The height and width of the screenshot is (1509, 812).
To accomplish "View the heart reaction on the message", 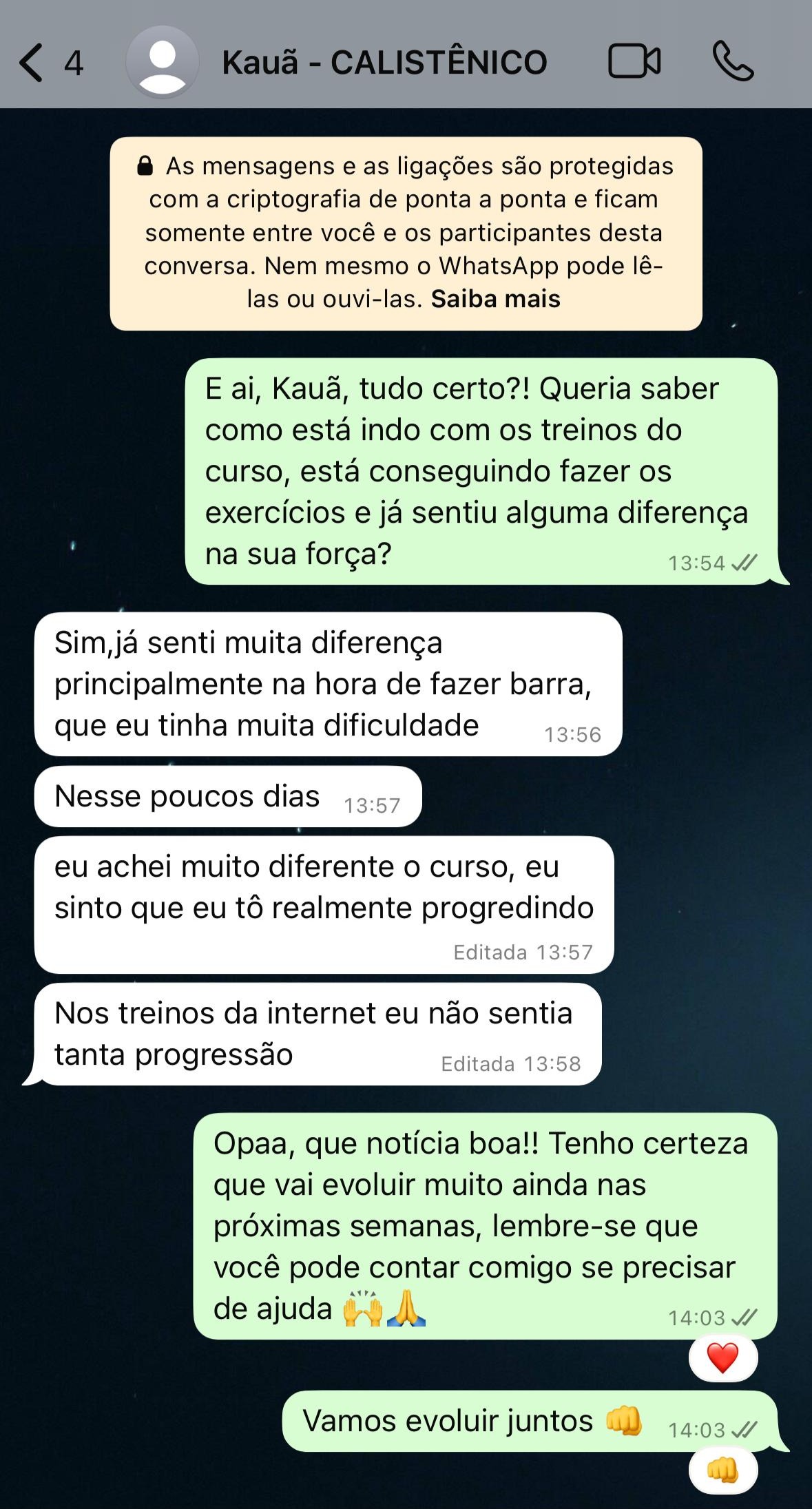I will [x=722, y=1357].
